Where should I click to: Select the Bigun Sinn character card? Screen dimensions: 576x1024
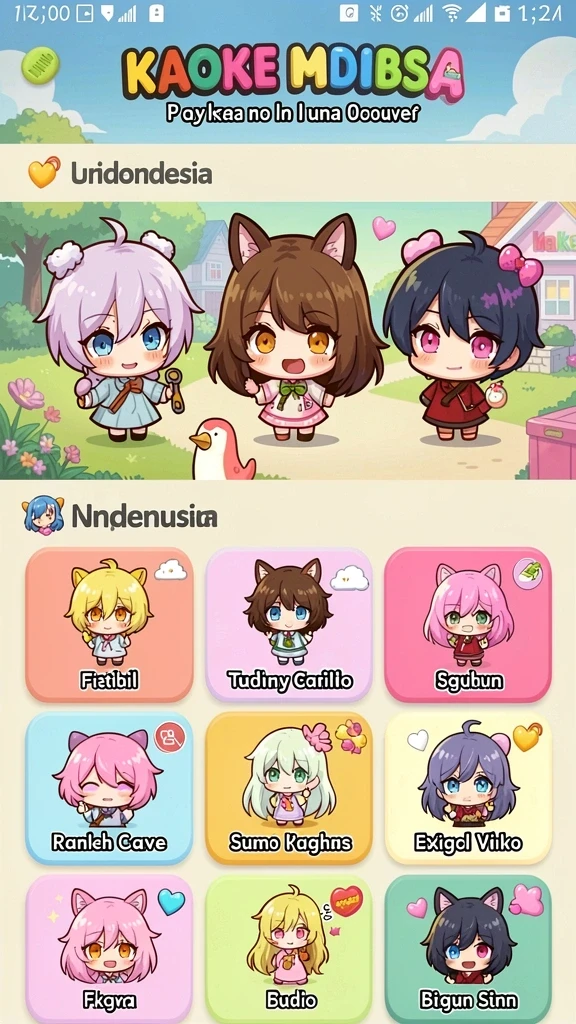tap(468, 950)
